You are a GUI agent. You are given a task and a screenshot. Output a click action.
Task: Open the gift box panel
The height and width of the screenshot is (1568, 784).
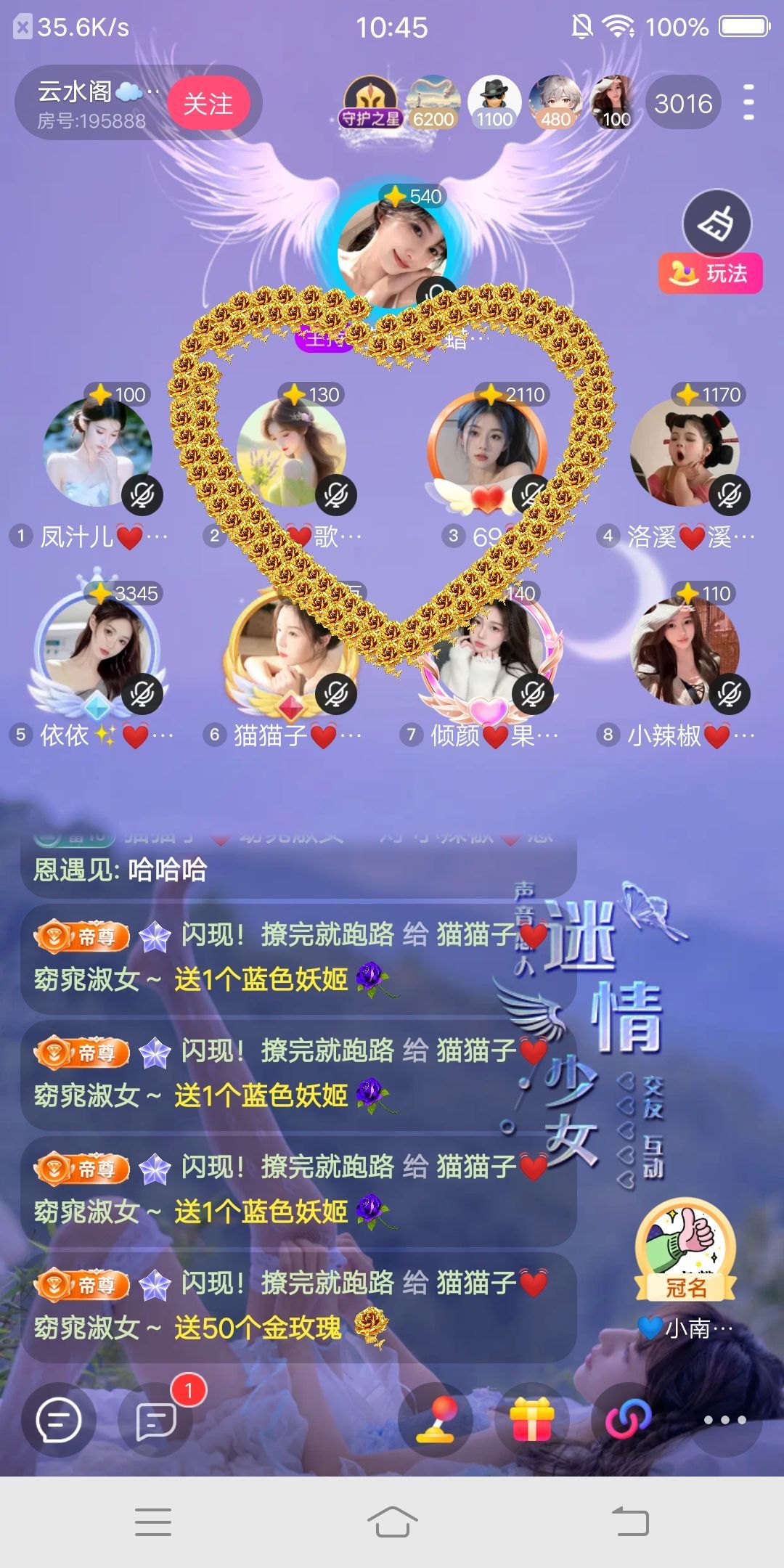pos(532,1420)
